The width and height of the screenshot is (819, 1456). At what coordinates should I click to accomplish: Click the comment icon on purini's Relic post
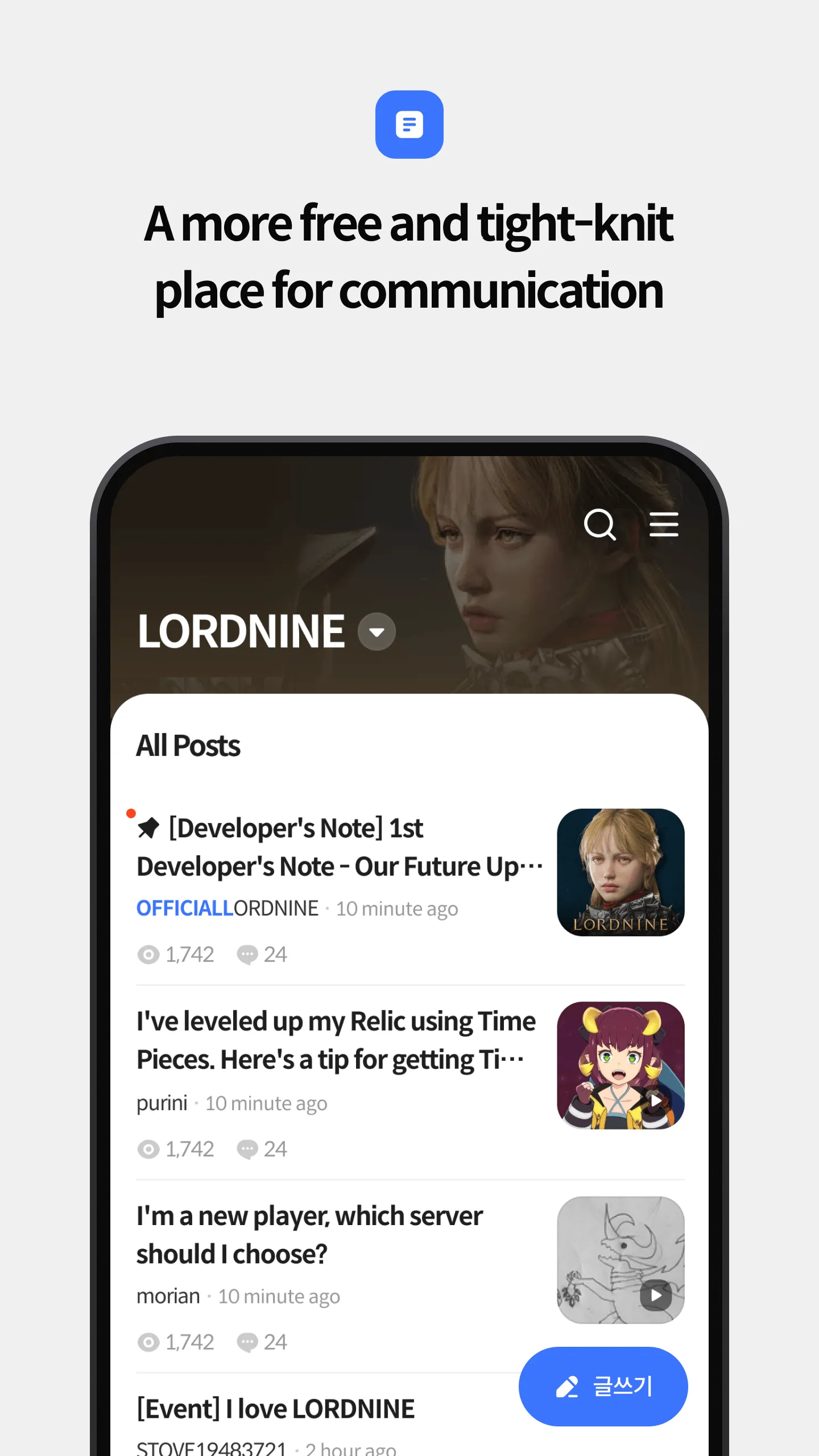tap(248, 1149)
